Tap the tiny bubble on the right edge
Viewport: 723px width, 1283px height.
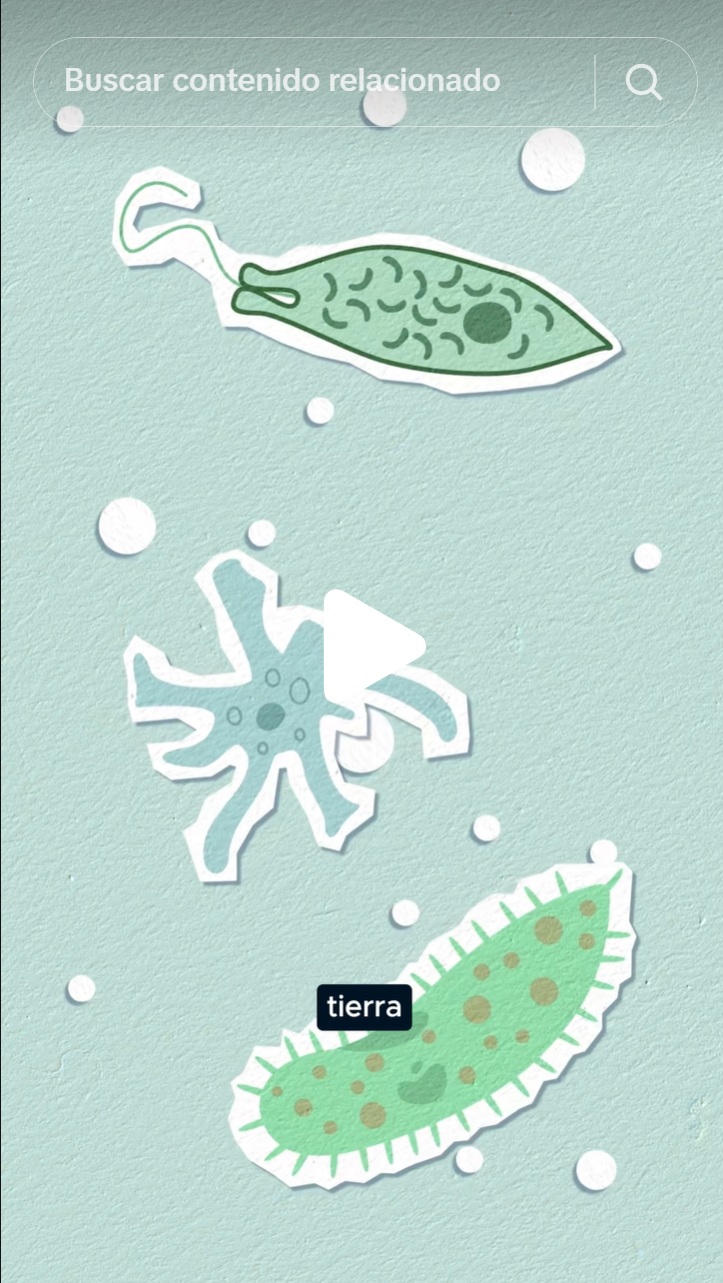click(647, 554)
